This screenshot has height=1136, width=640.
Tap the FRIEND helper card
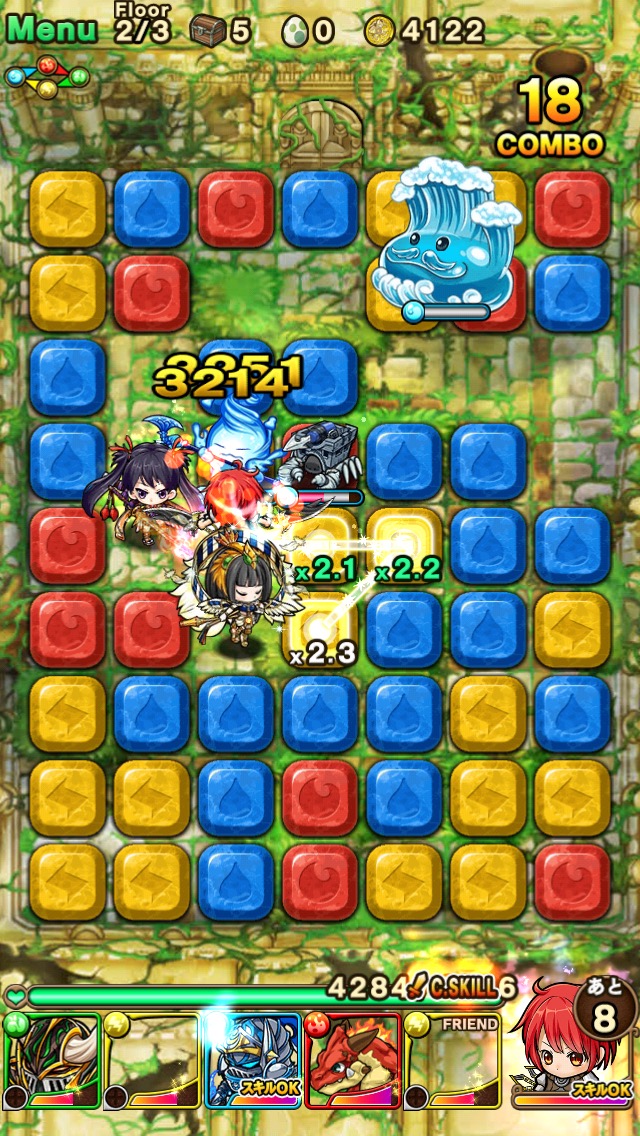(x=452, y=1061)
